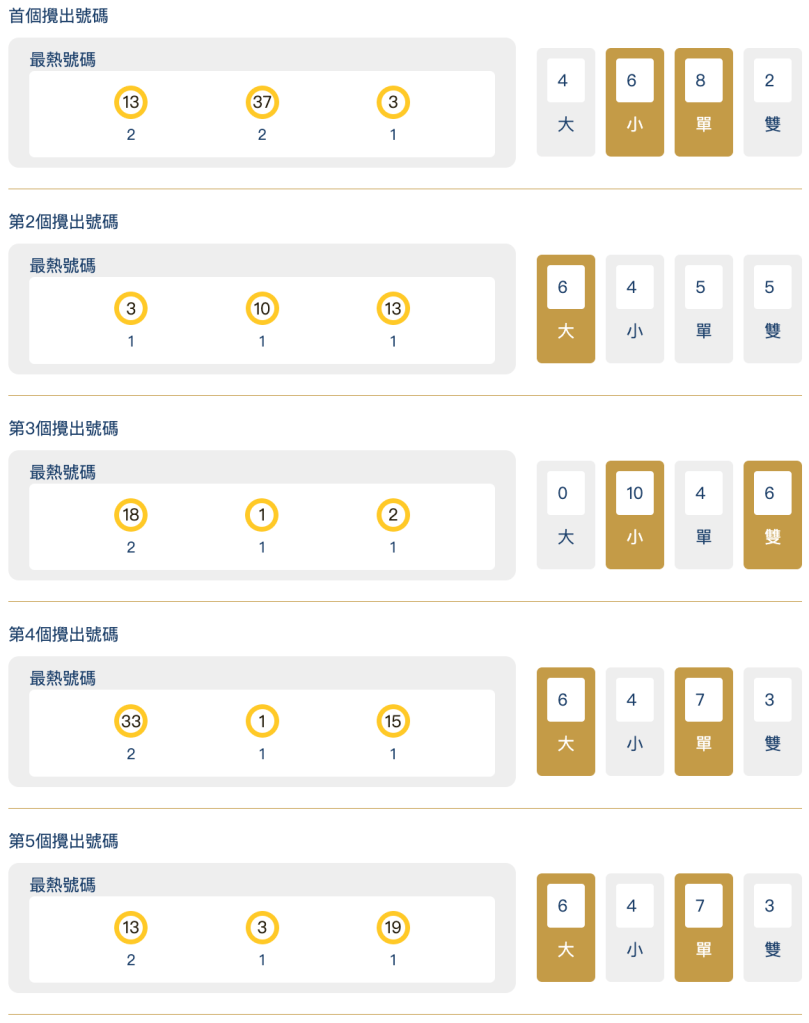Toggle the highlighted 小 card in first section
The height and width of the screenshot is (1023, 809).
click(634, 102)
